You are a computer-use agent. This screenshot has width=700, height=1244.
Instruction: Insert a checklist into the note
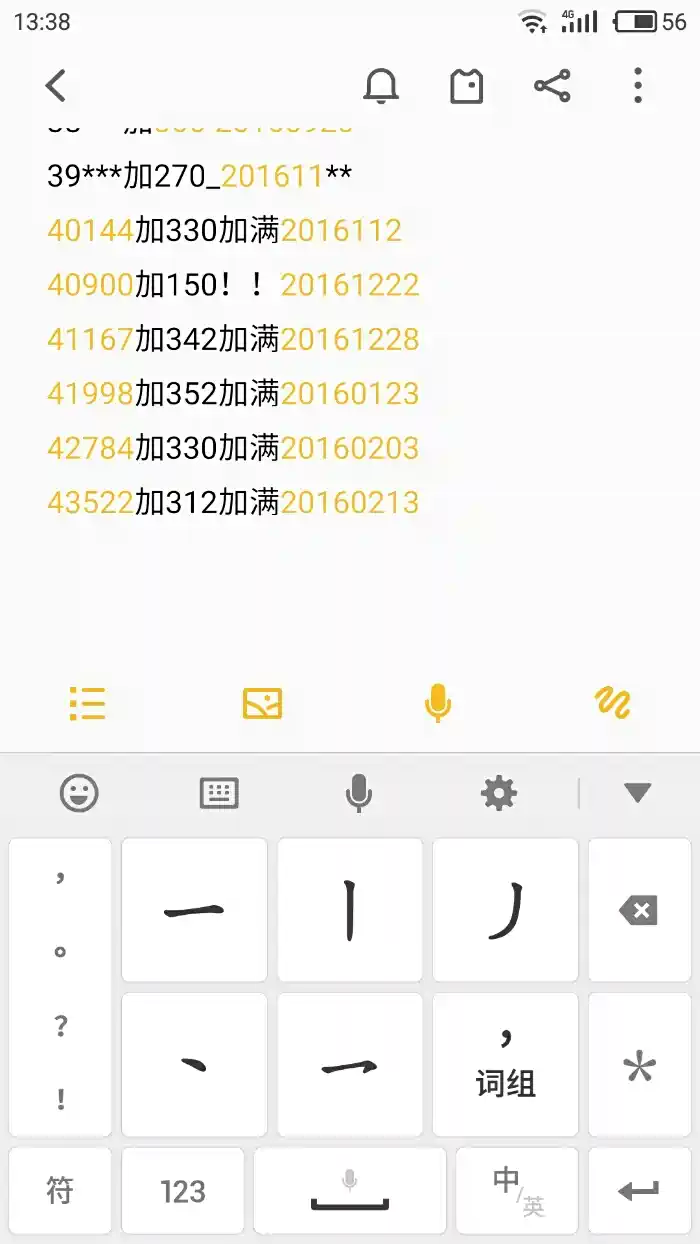click(87, 704)
